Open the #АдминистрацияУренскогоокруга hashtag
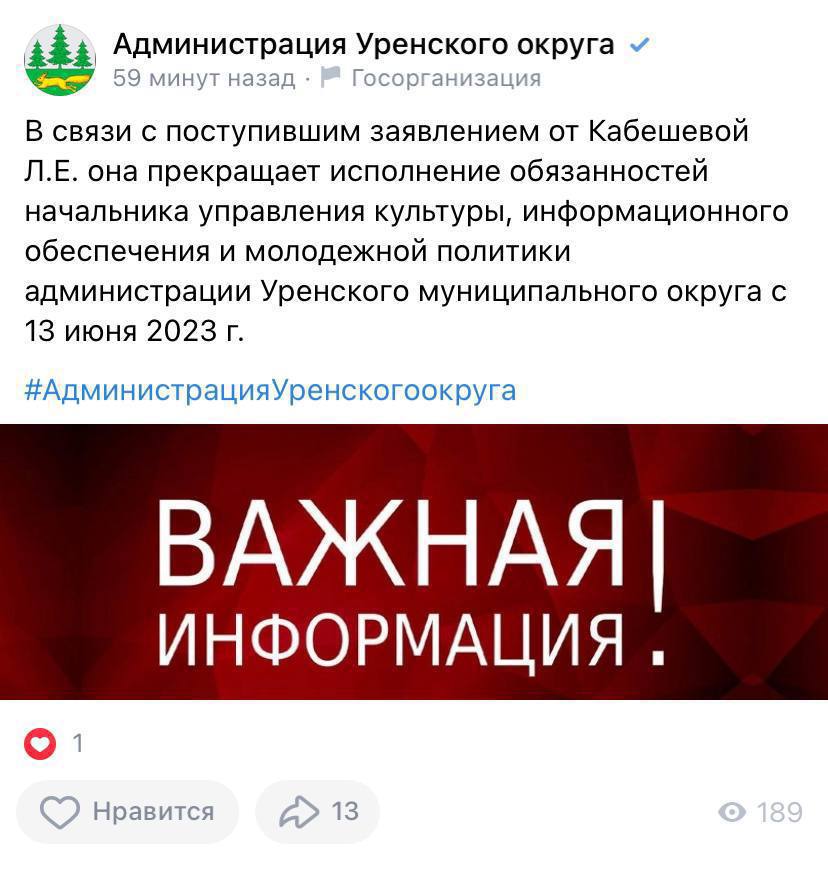 point(269,389)
